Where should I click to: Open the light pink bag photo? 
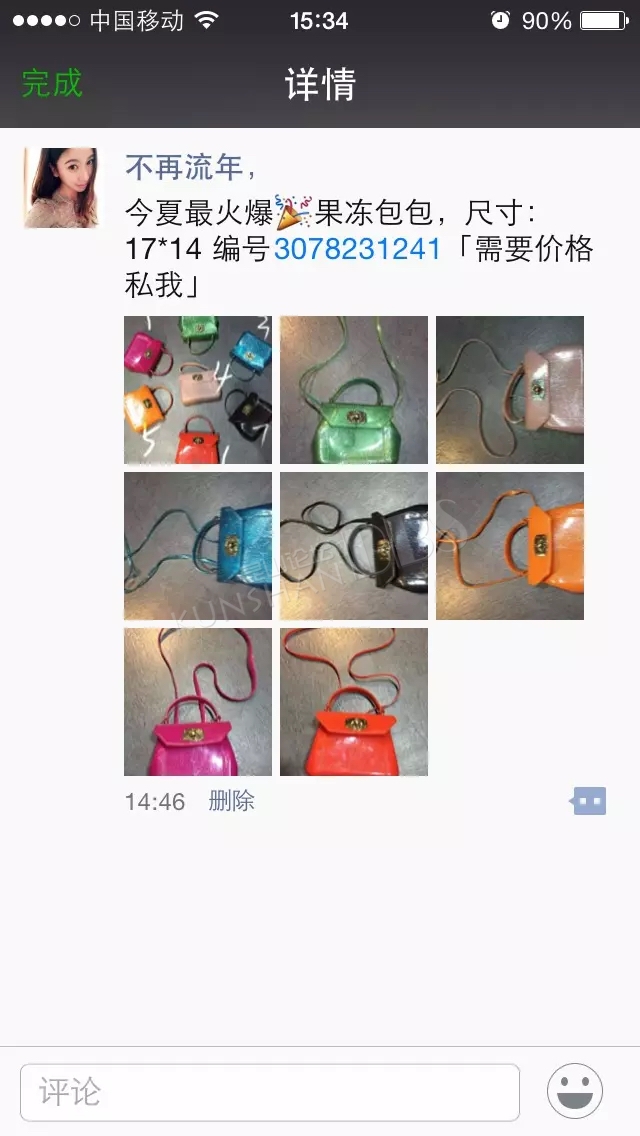pyautogui.click(x=510, y=390)
